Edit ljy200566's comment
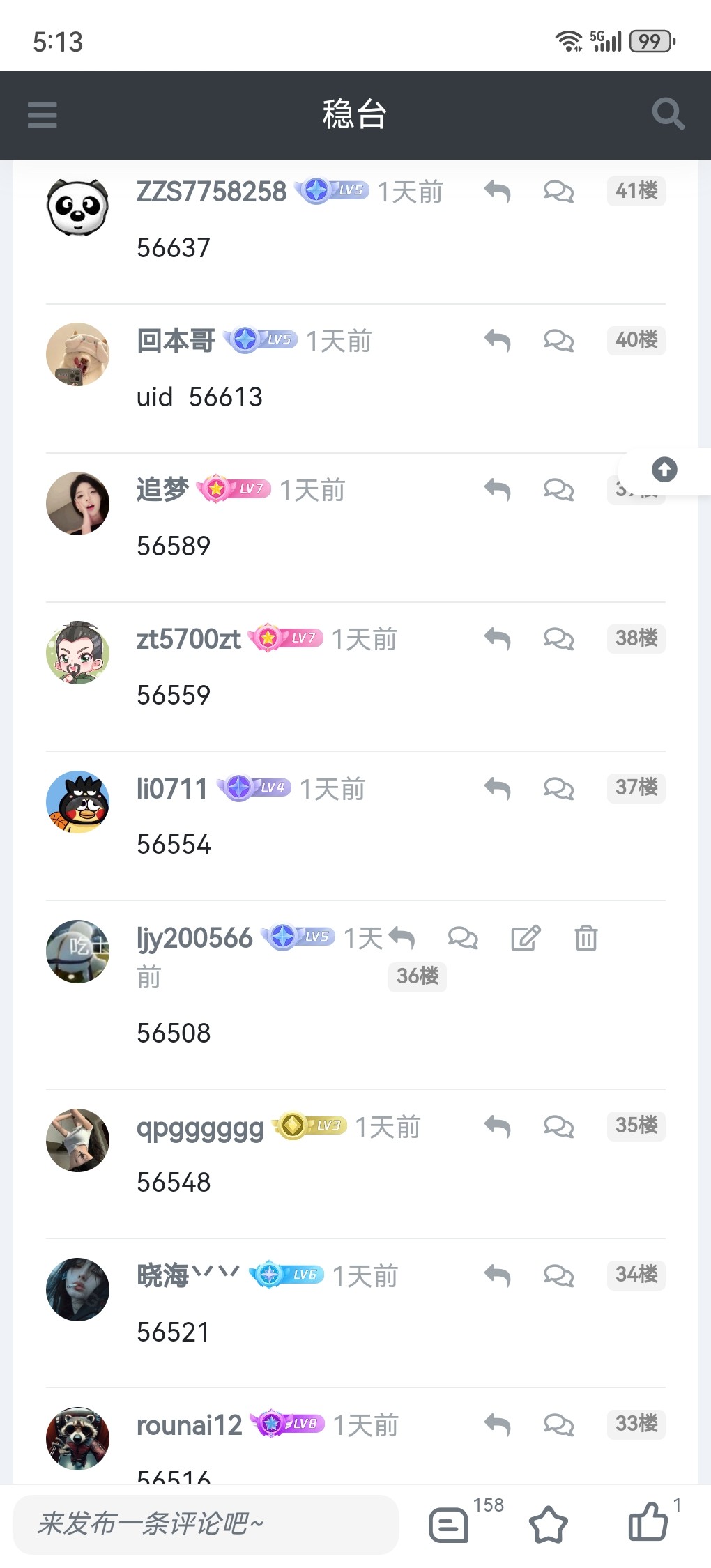Viewport: 711px width, 1568px height. [526, 938]
